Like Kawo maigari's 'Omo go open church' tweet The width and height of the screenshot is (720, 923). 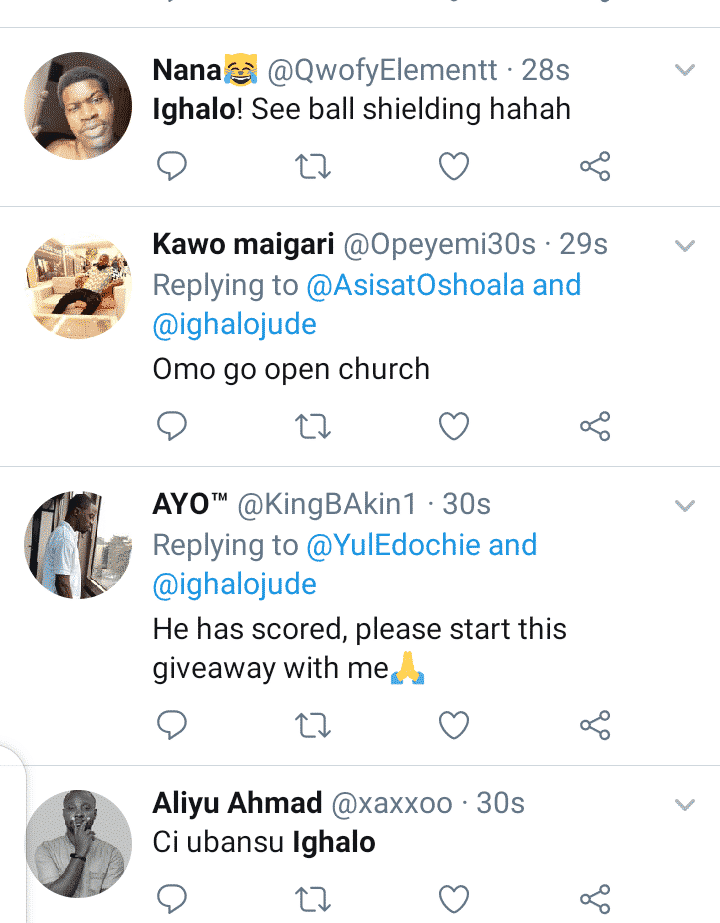[455, 427]
